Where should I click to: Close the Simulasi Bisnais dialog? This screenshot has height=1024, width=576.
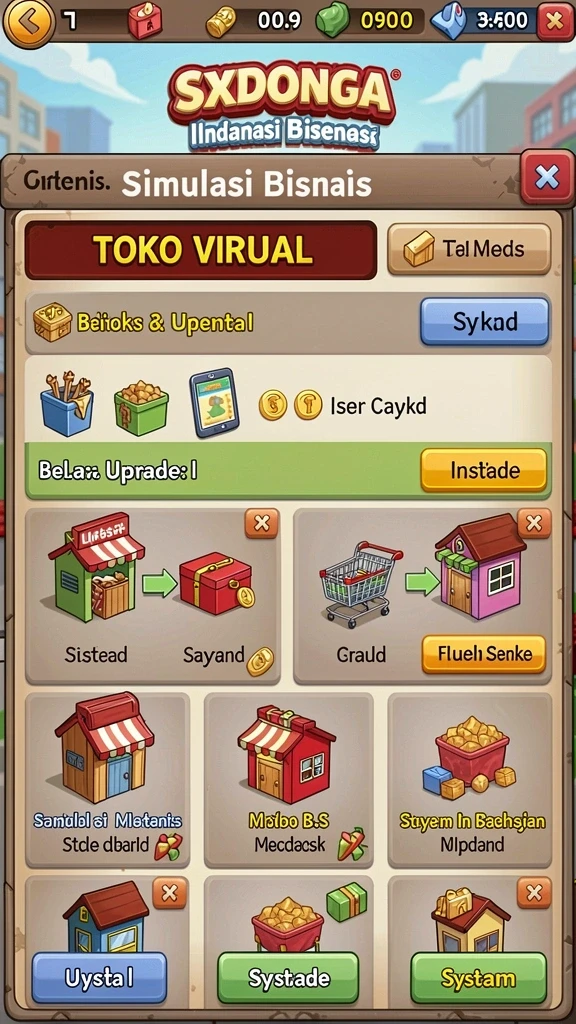(547, 177)
